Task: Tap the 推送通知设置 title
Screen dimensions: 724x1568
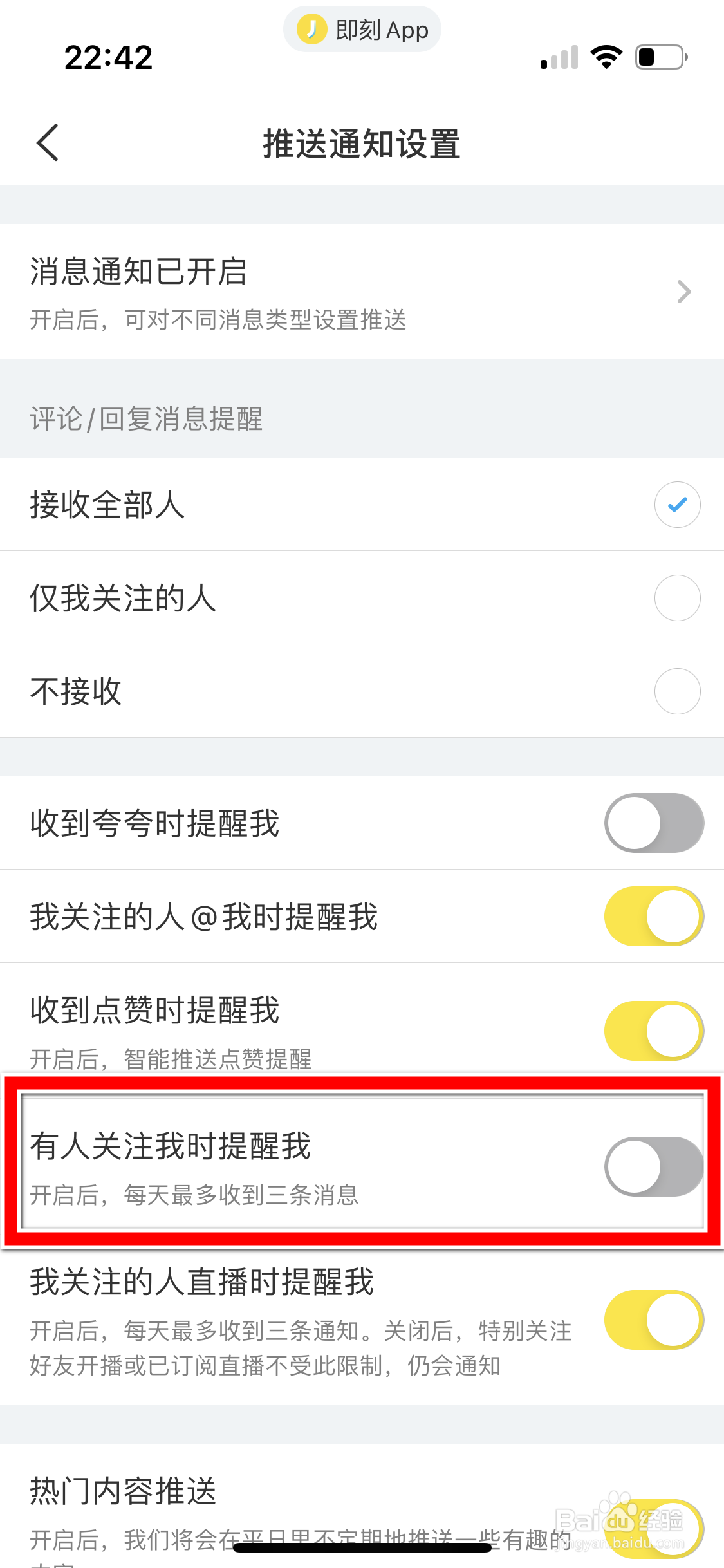Action: tap(362, 143)
